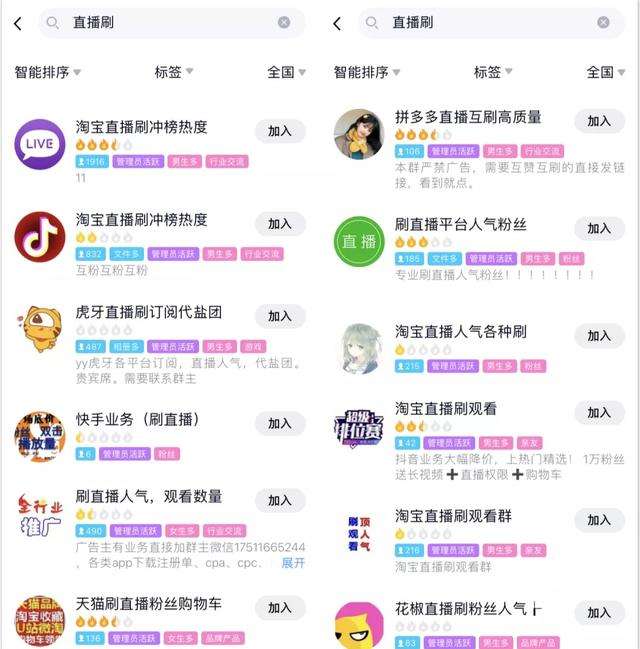Screen dimensions: 640x649
Task: Tap 加入 for 刷直播平台人气粉丝
Action: (599, 228)
